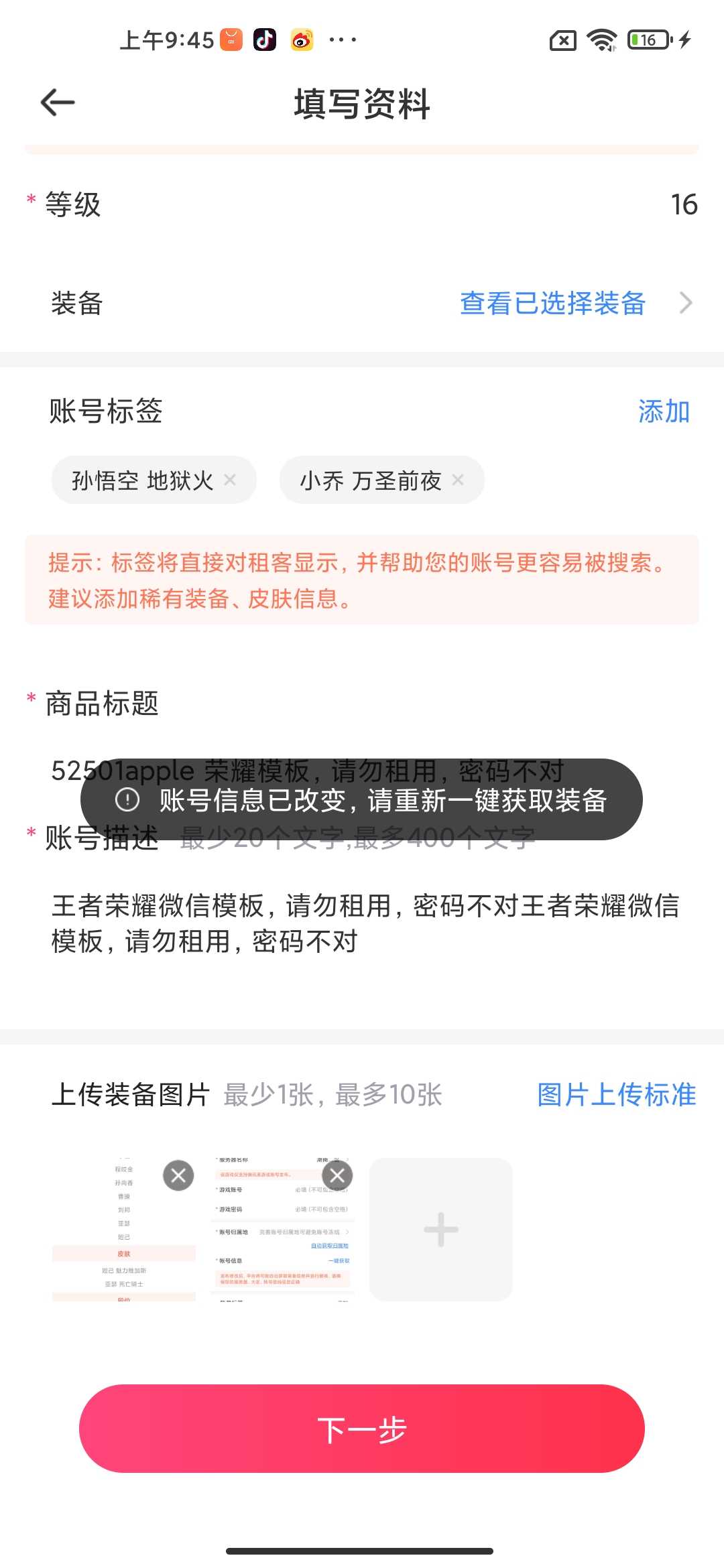Add another image with the plus tile

(x=441, y=1229)
